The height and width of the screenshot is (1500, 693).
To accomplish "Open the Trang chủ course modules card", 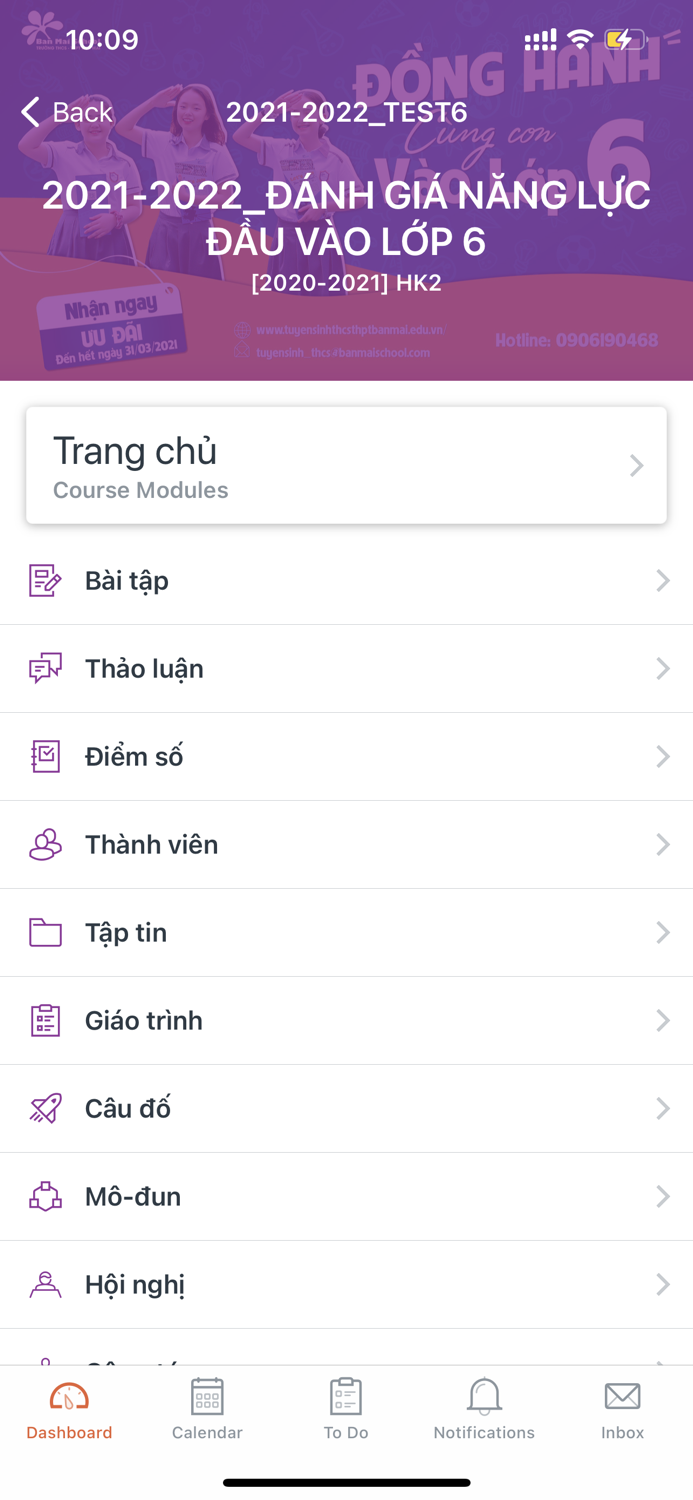I will pos(346,465).
